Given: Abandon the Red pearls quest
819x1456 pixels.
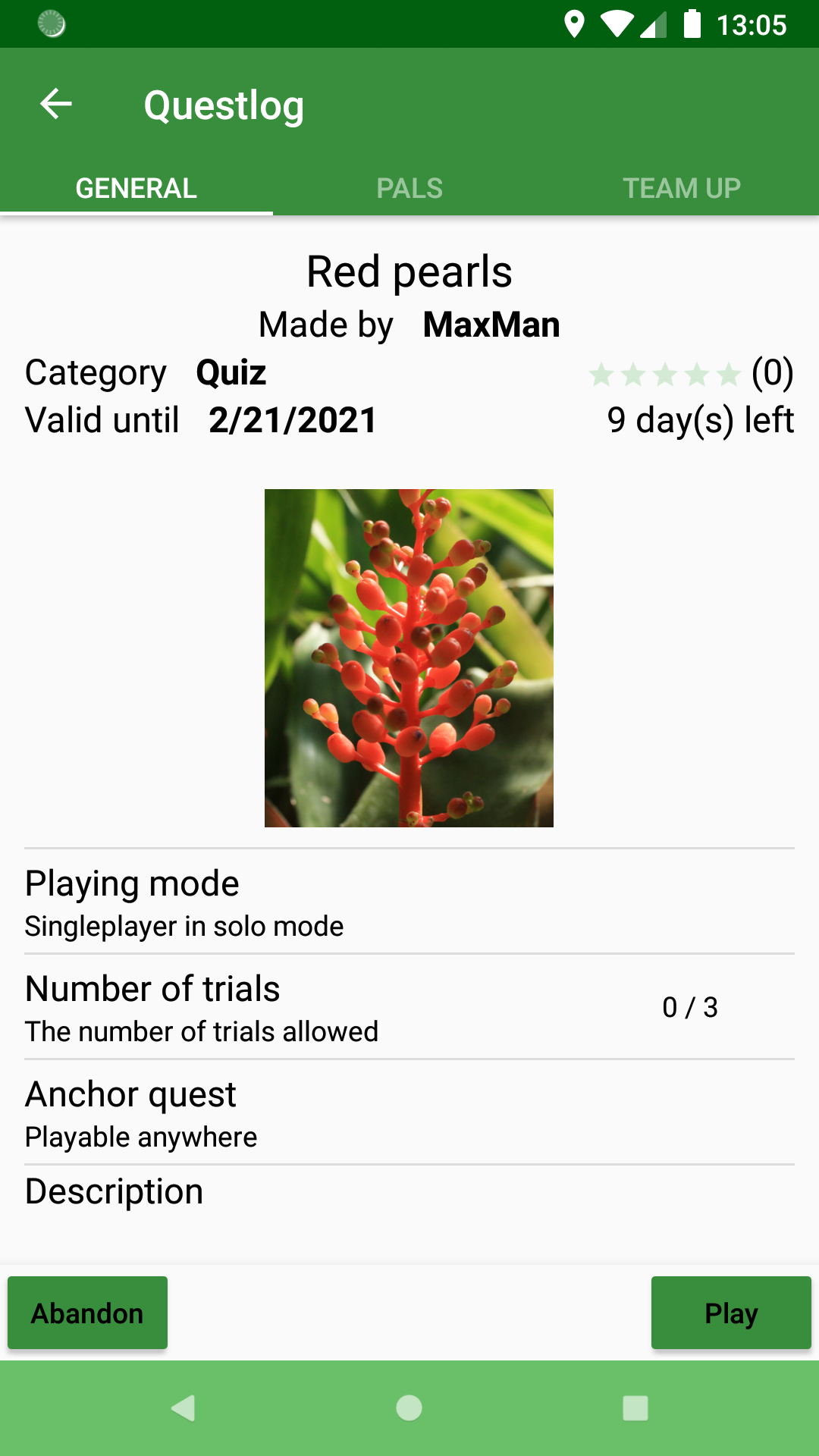Looking at the screenshot, I should [87, 1313].
